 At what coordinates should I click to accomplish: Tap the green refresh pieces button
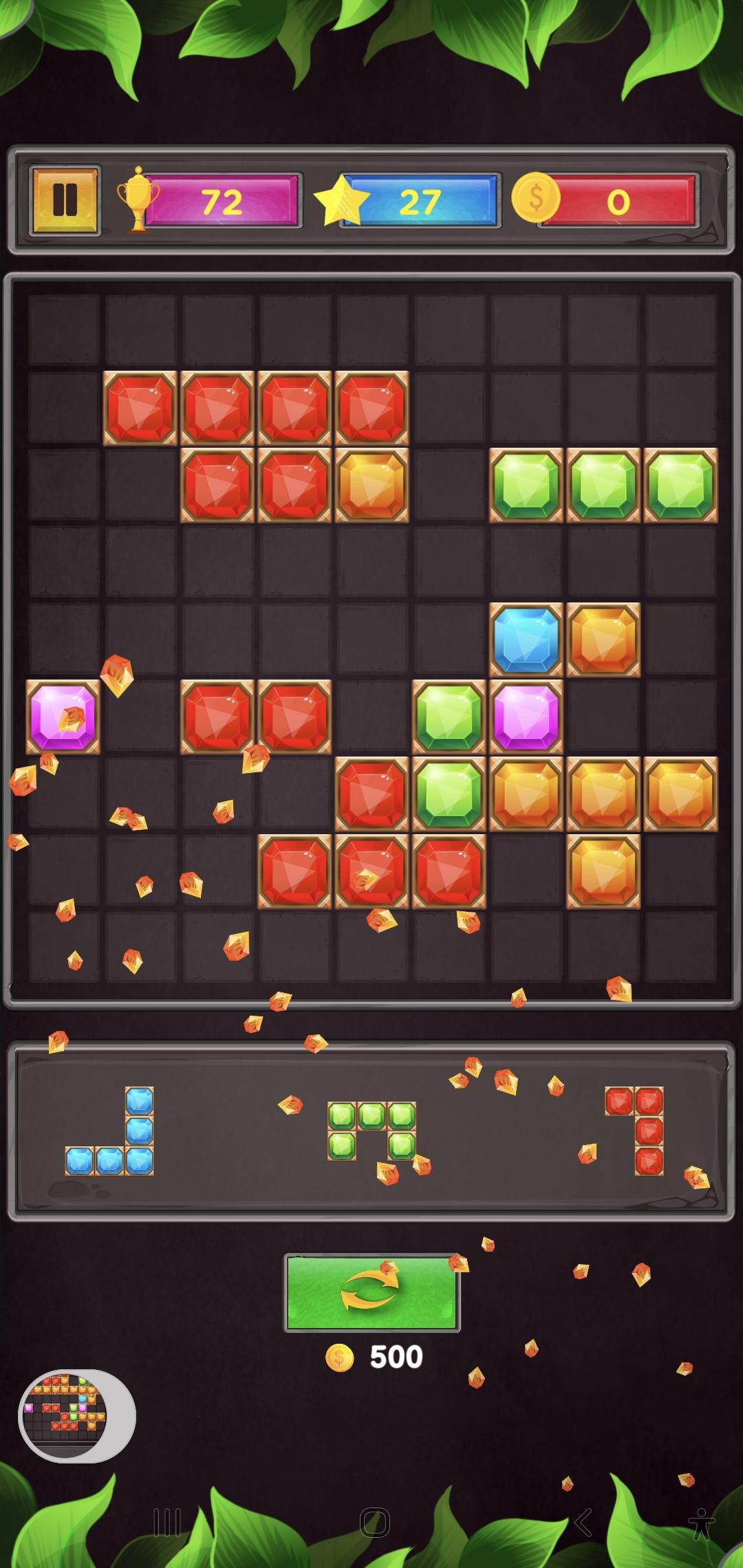point(371,1293)
